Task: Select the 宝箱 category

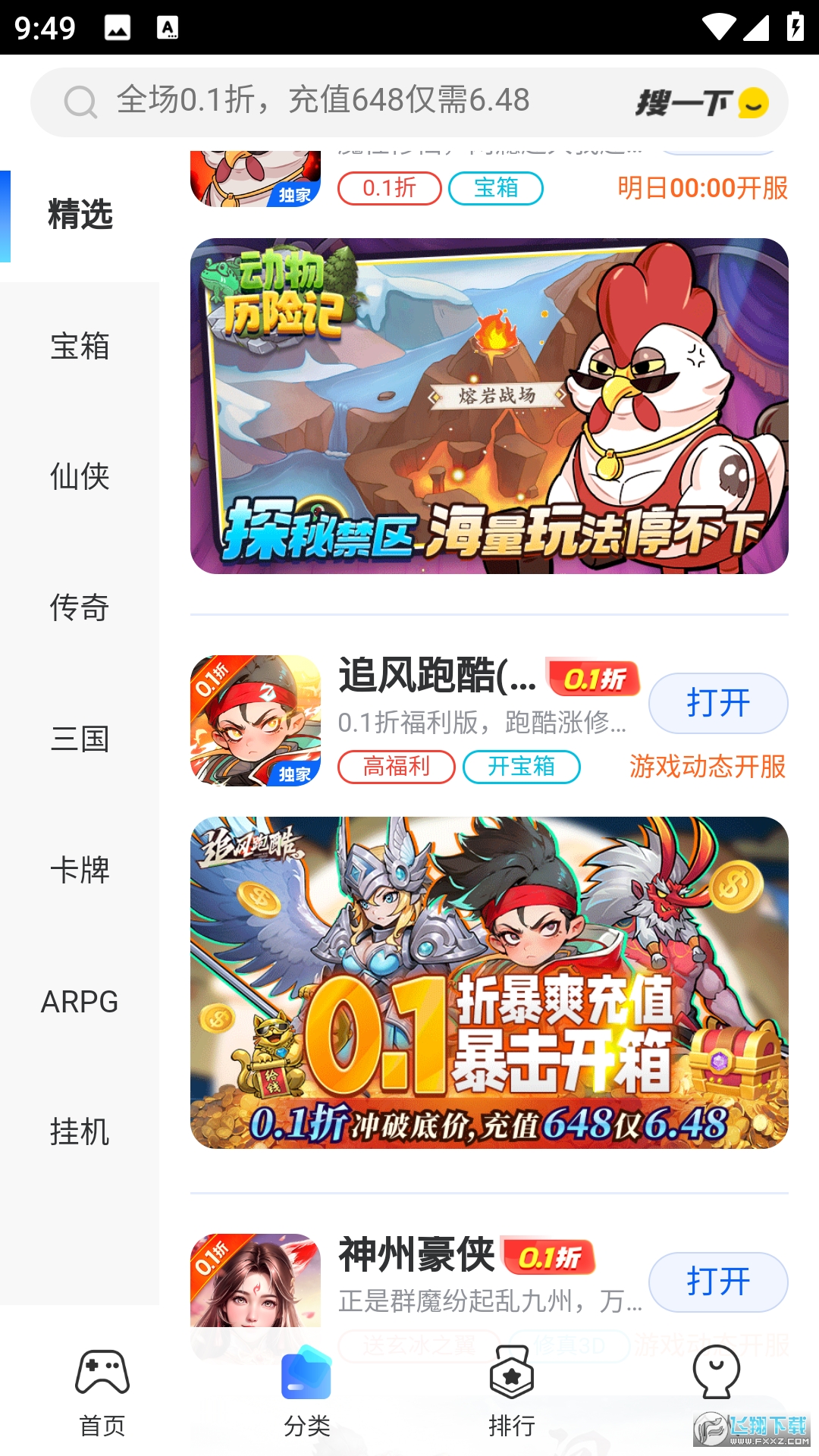Action: click(x=80, y=347)
